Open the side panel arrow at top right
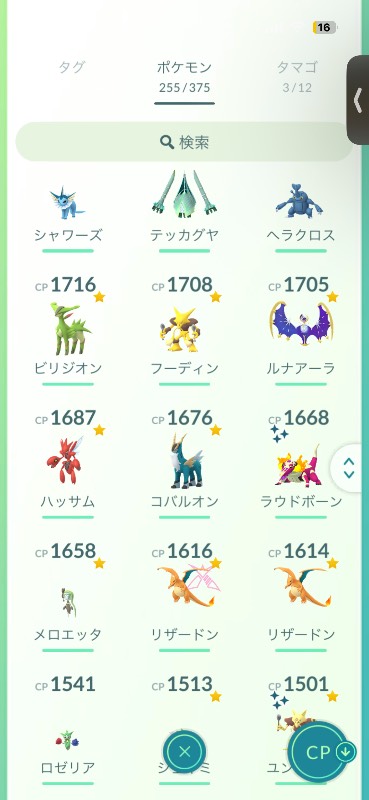 click(x=358, y=100)
